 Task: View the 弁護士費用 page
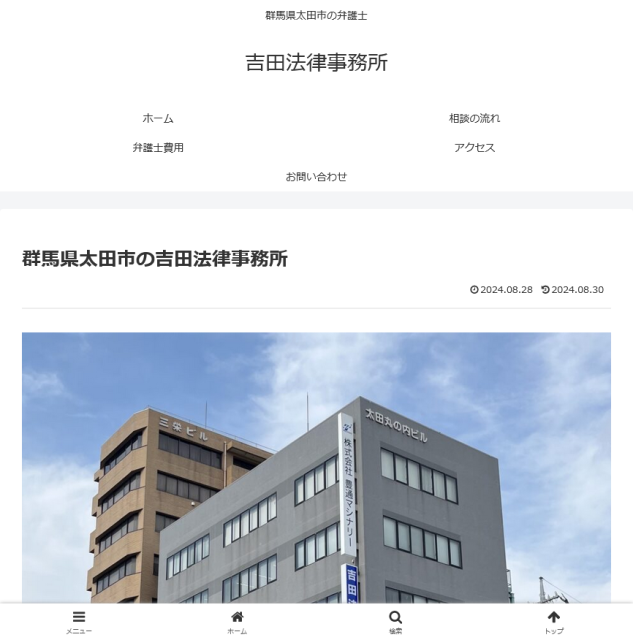(x=158, y=147)
